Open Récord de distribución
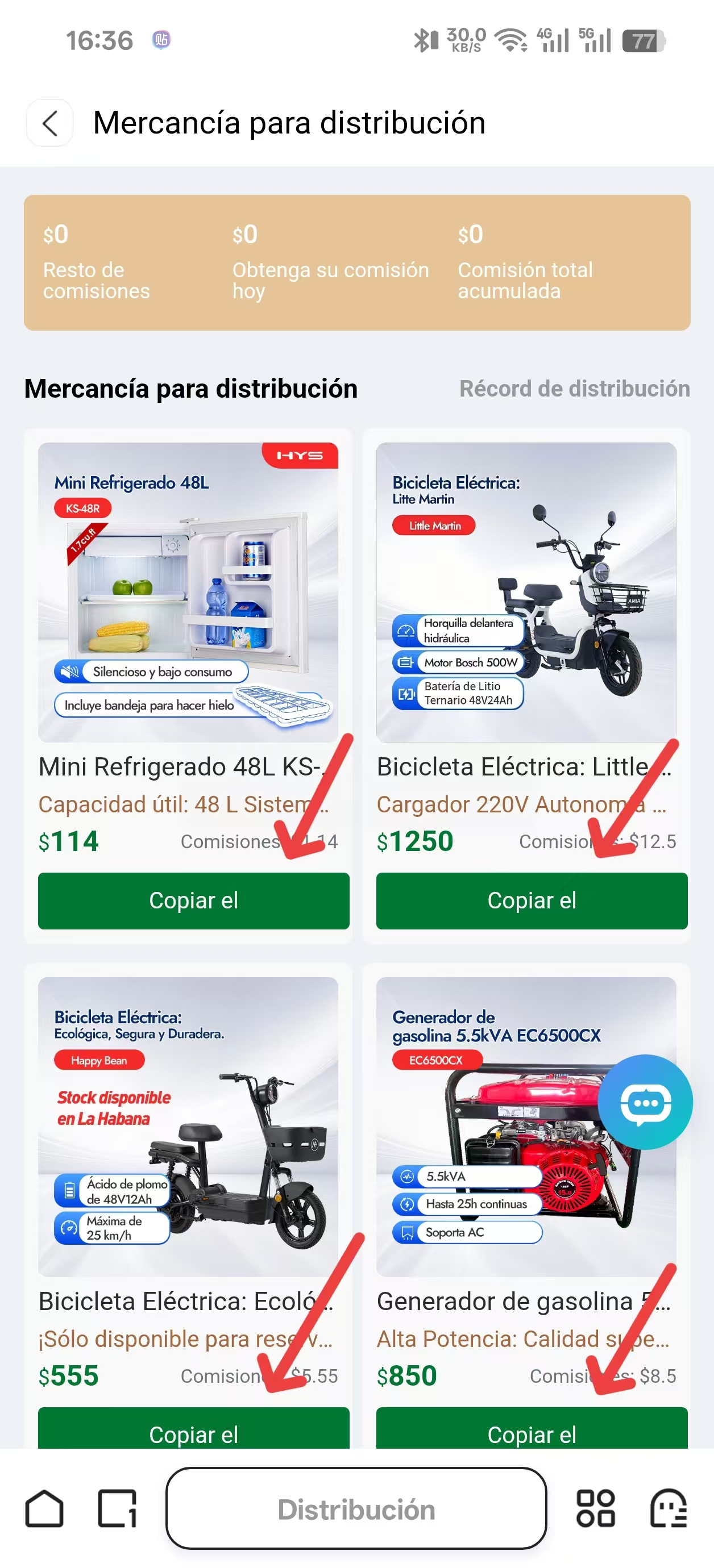Image resolution: width=714 pixels, height=1568 pixels. (x=574, y=389)
